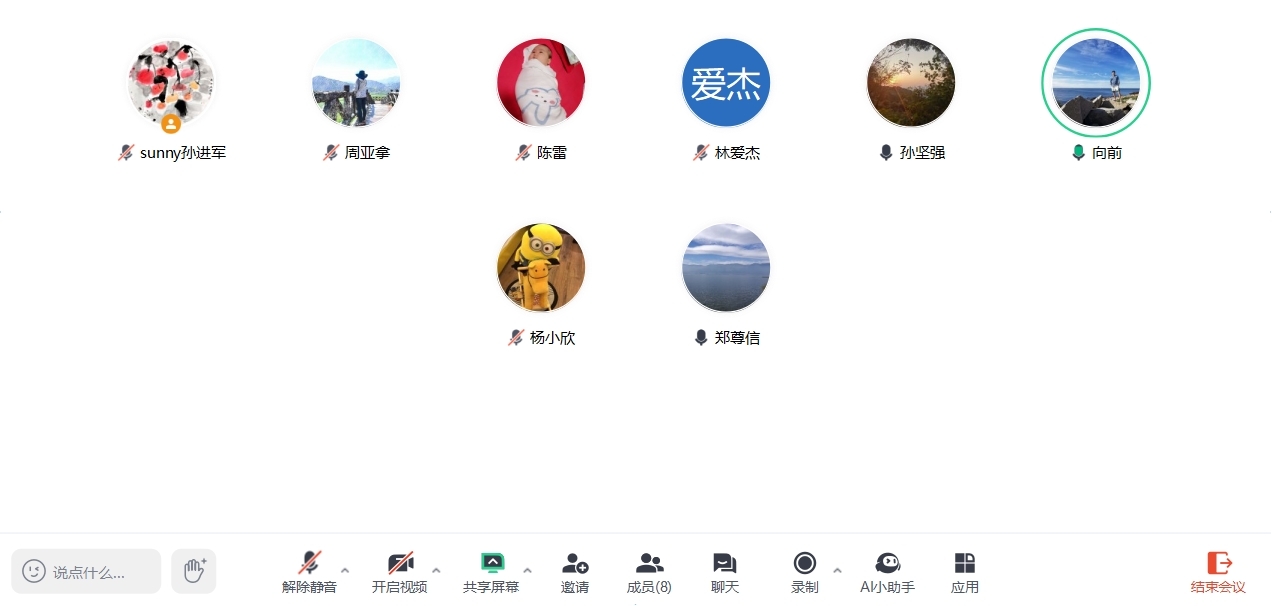This screenshot has width=1272, height=606.
Task: Open the 成员(8) participants list
Action: pyautogui.click(x=649, y=571)
